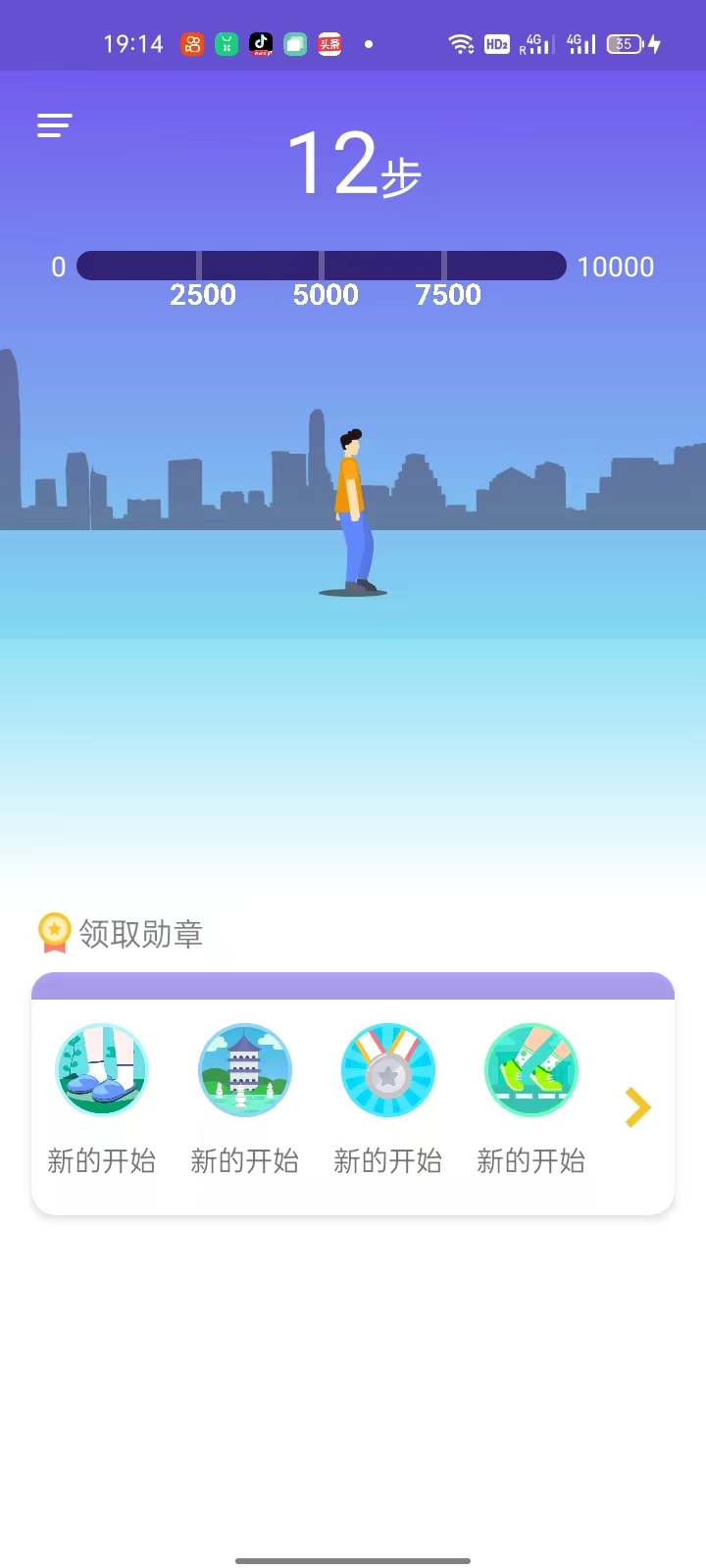Select the silver medal ribbon badge

[387, 1069]
